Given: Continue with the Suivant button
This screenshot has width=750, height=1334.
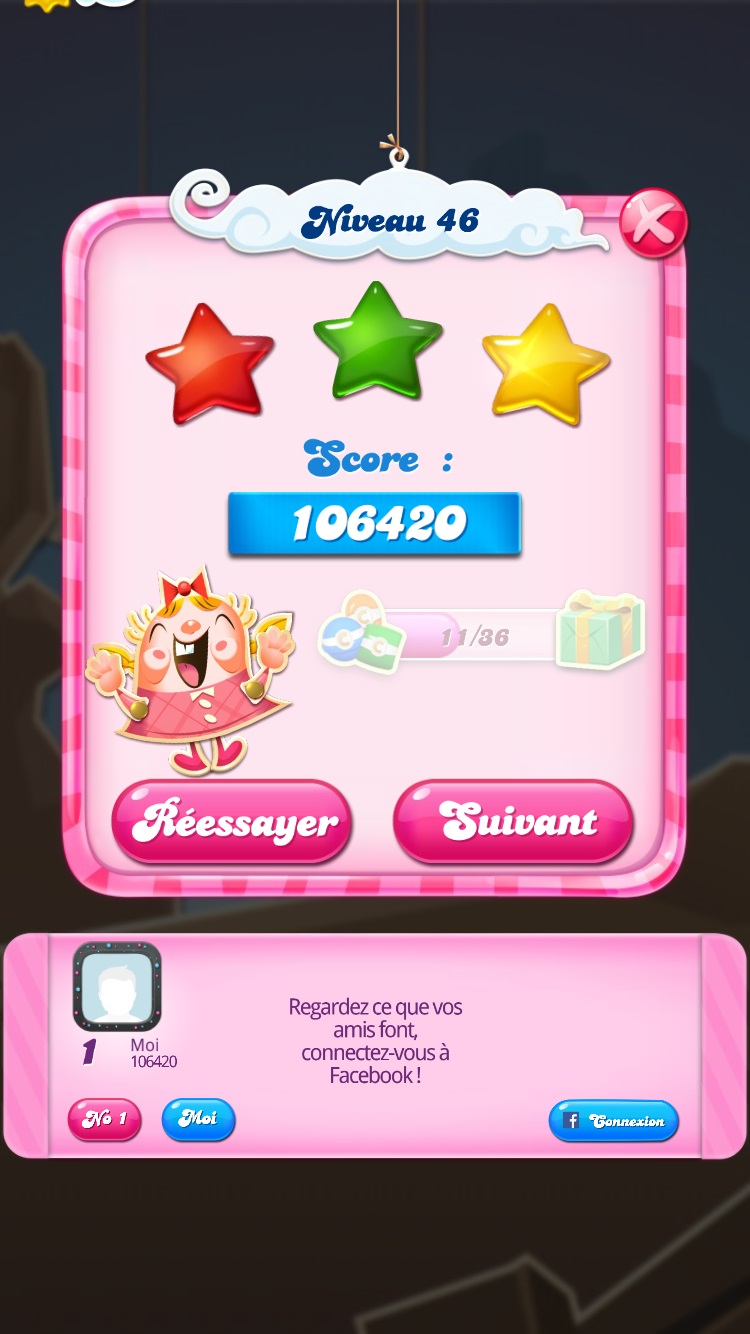Looking at the screenshot, I should point(513,822).
